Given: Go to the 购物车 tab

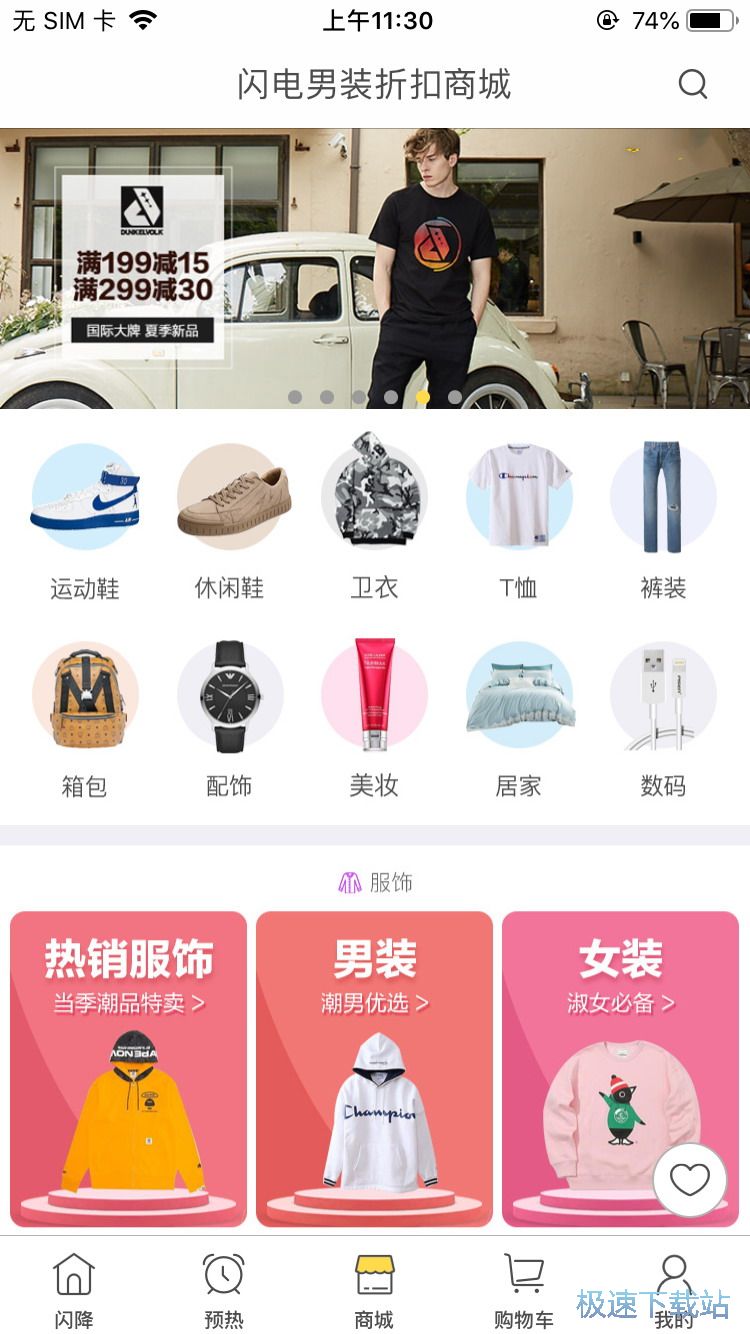Looking at the screenshot, I should click(x=524, y=1290).
